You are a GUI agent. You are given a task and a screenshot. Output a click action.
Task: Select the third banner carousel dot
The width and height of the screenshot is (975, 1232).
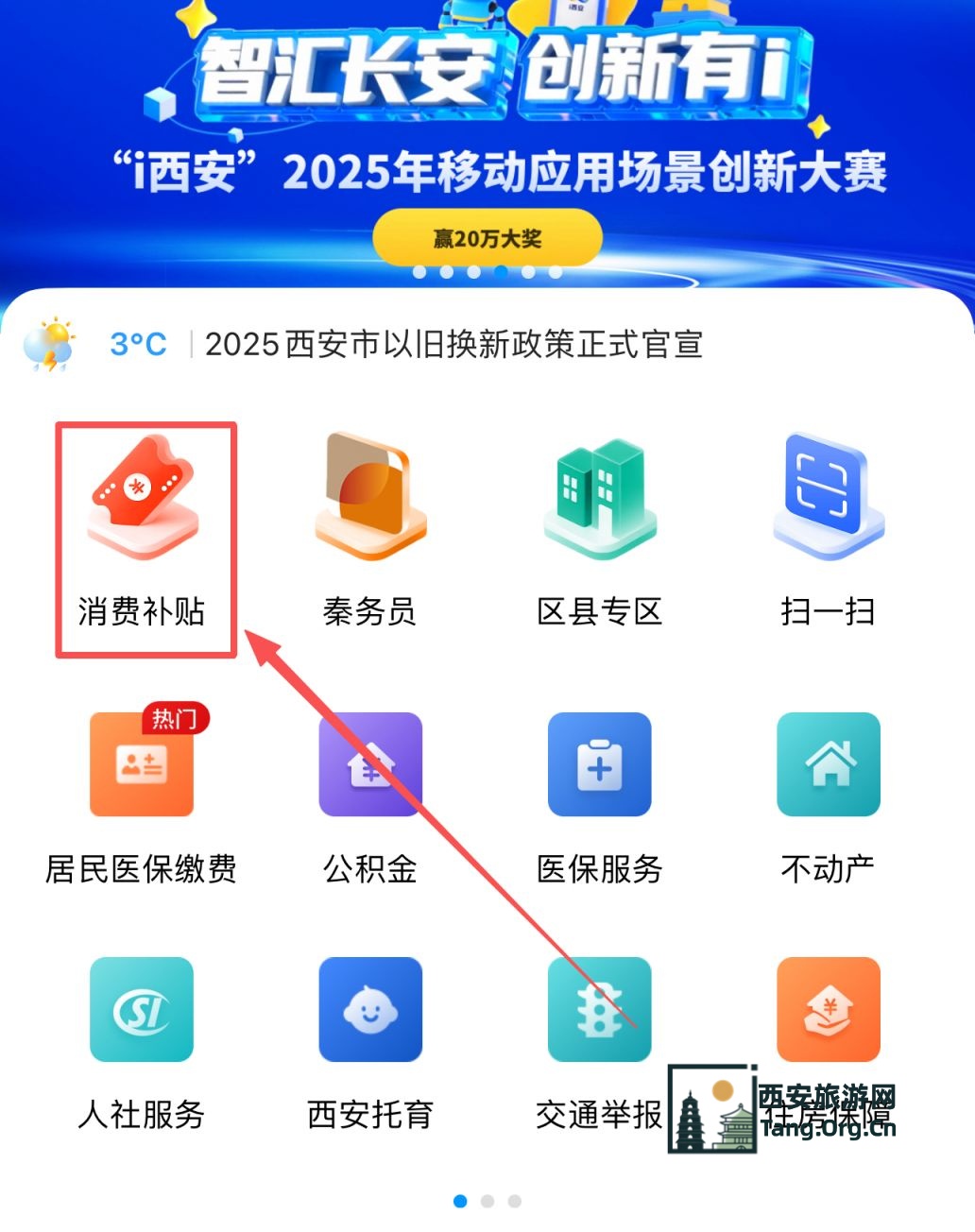pos(475,271)
